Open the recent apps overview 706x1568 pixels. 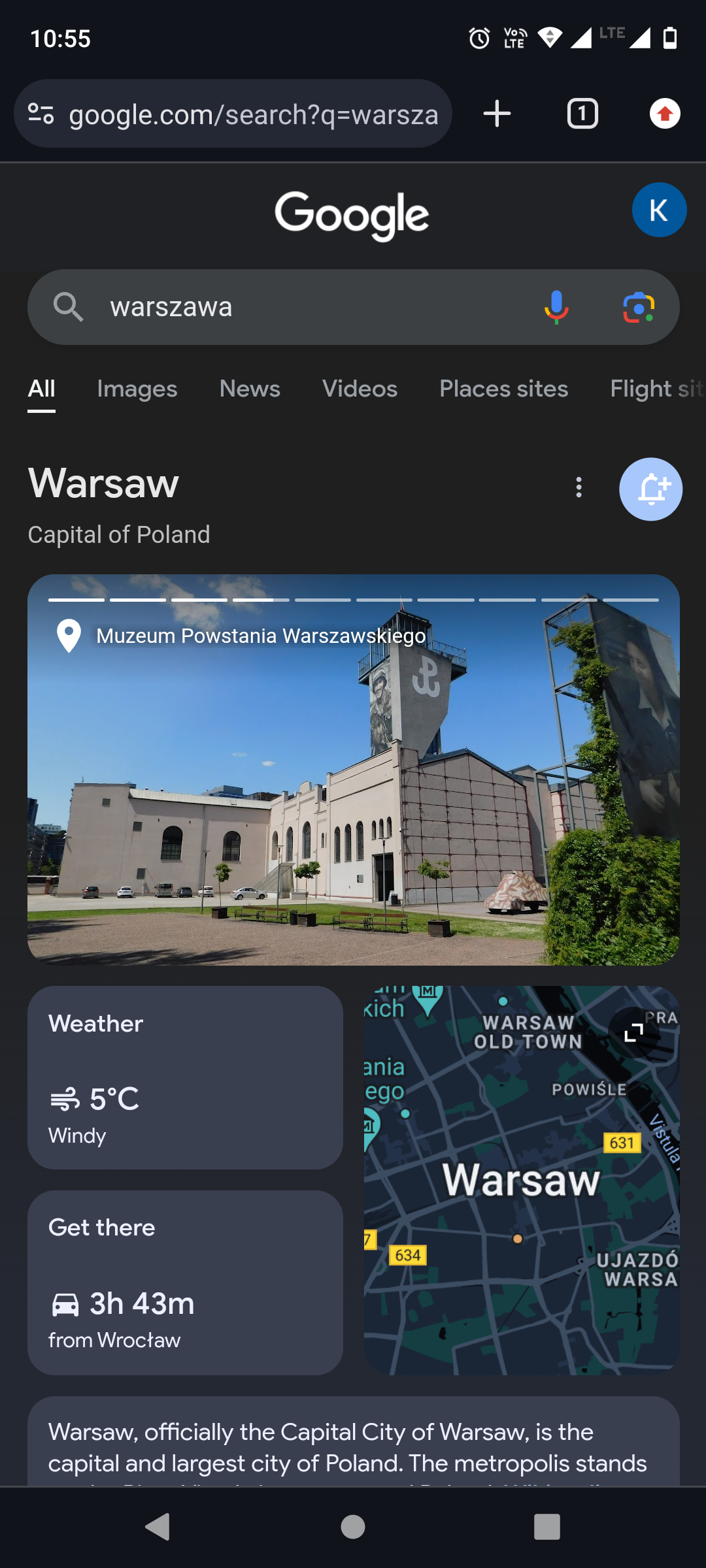click(547, 1527)
